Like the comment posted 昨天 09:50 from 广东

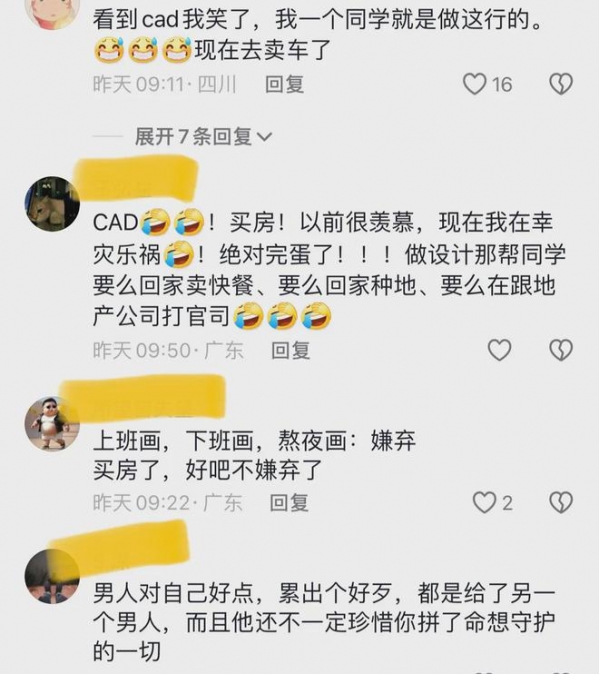pyautogui.click(x=499, y=350)
